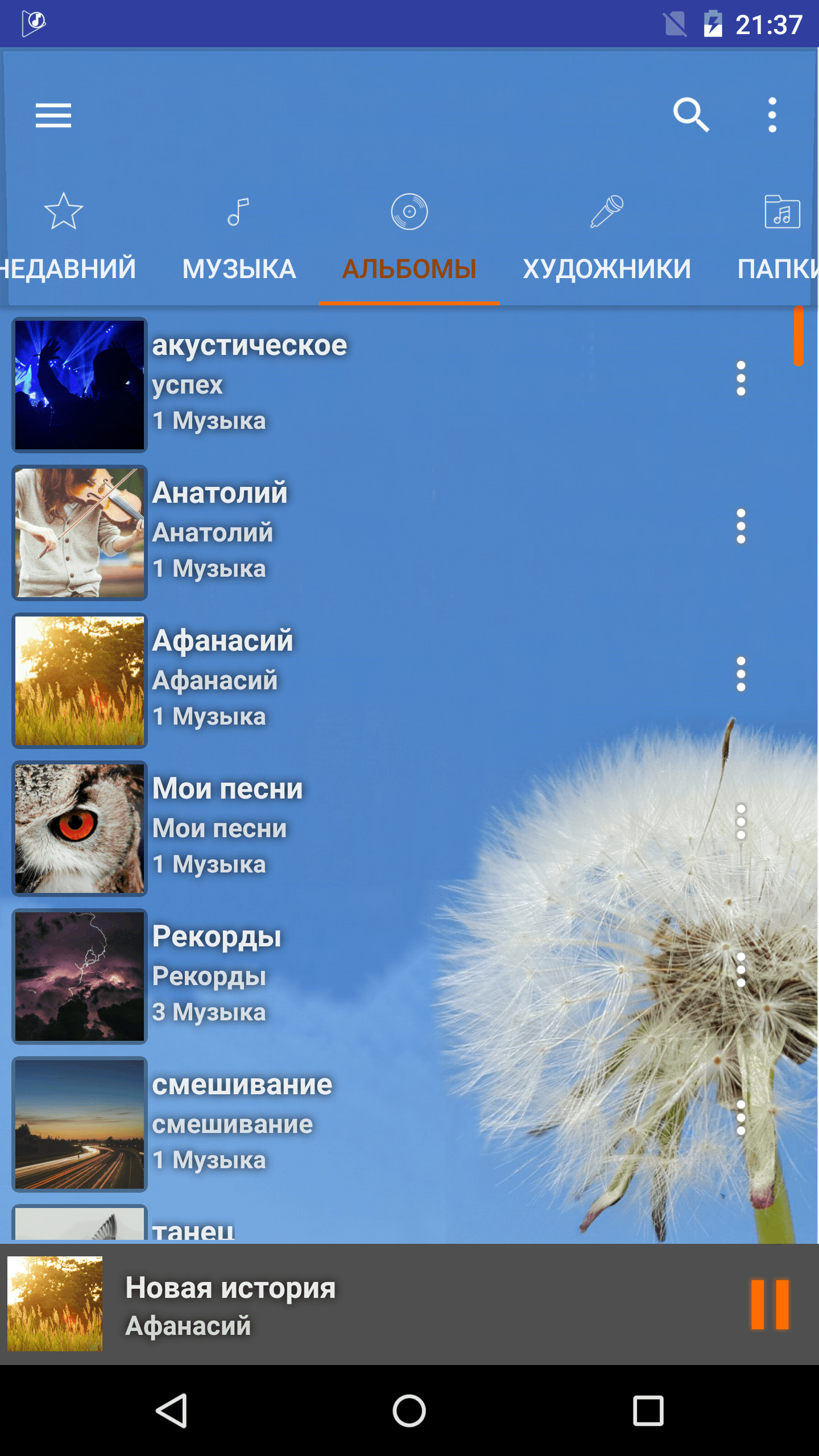Screen dimensions: 819x1456
Task: Open the app bar overflow menu
Action: (772, 115)
